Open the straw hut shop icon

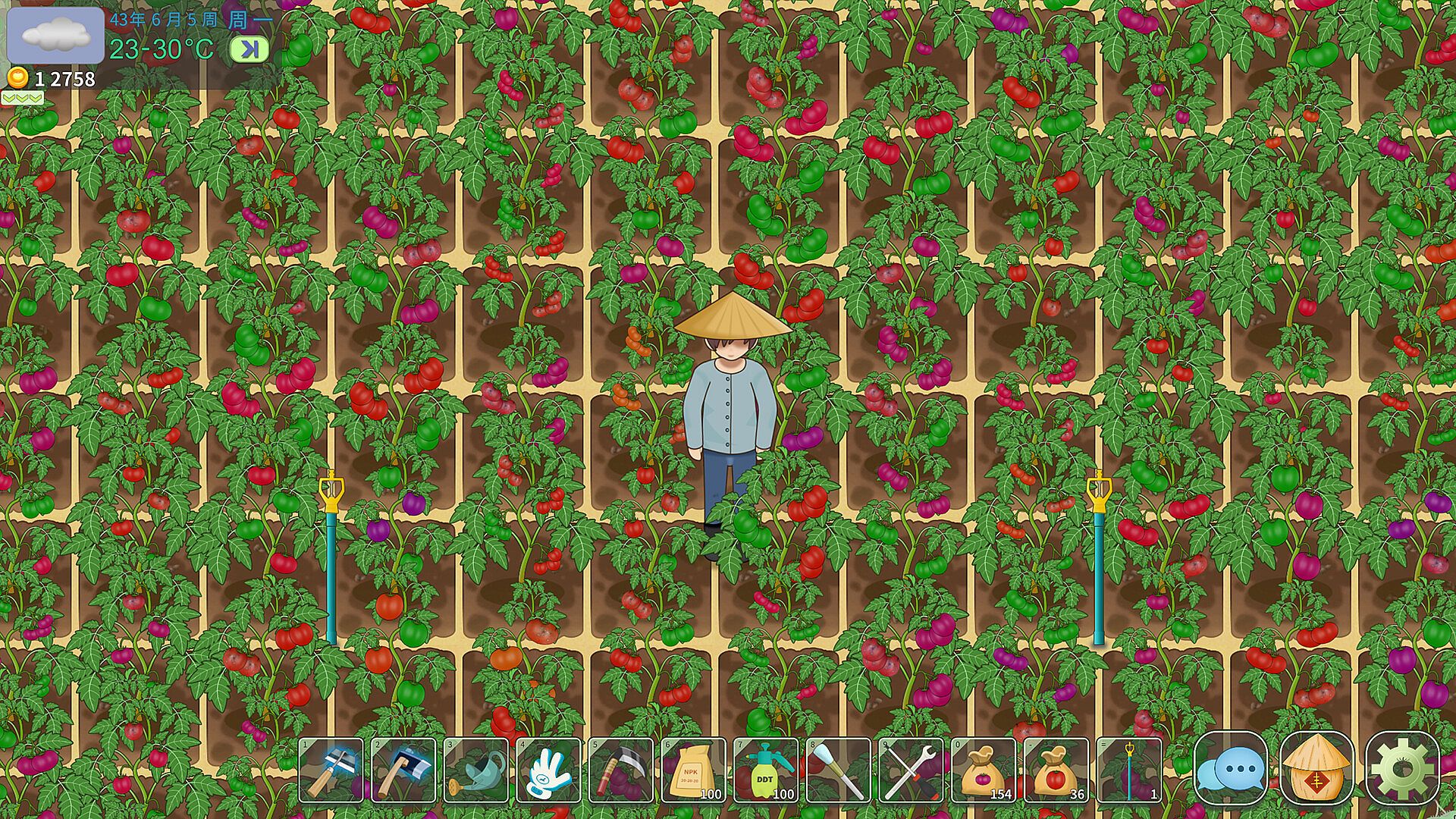(x=1317, y=768)
